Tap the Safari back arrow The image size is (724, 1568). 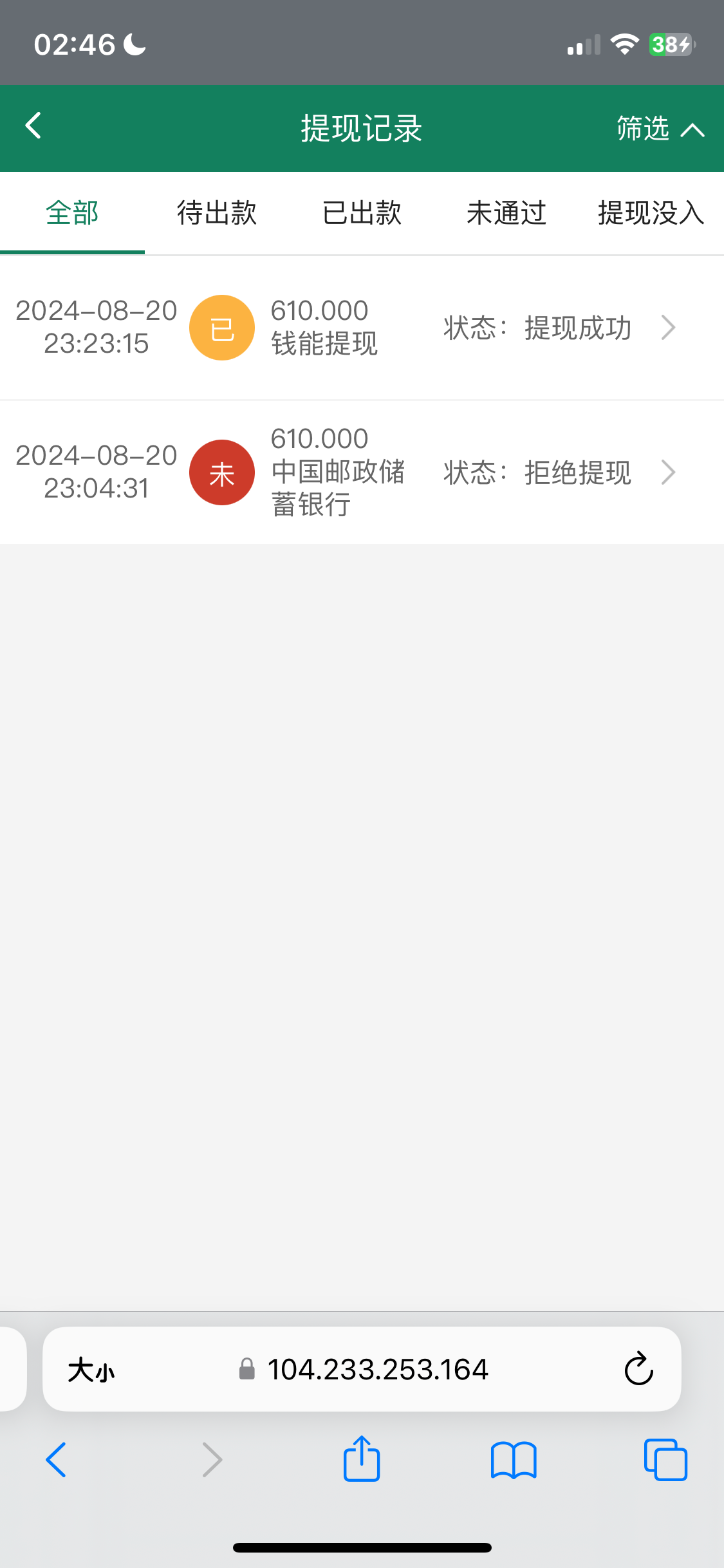point(57,1459)
